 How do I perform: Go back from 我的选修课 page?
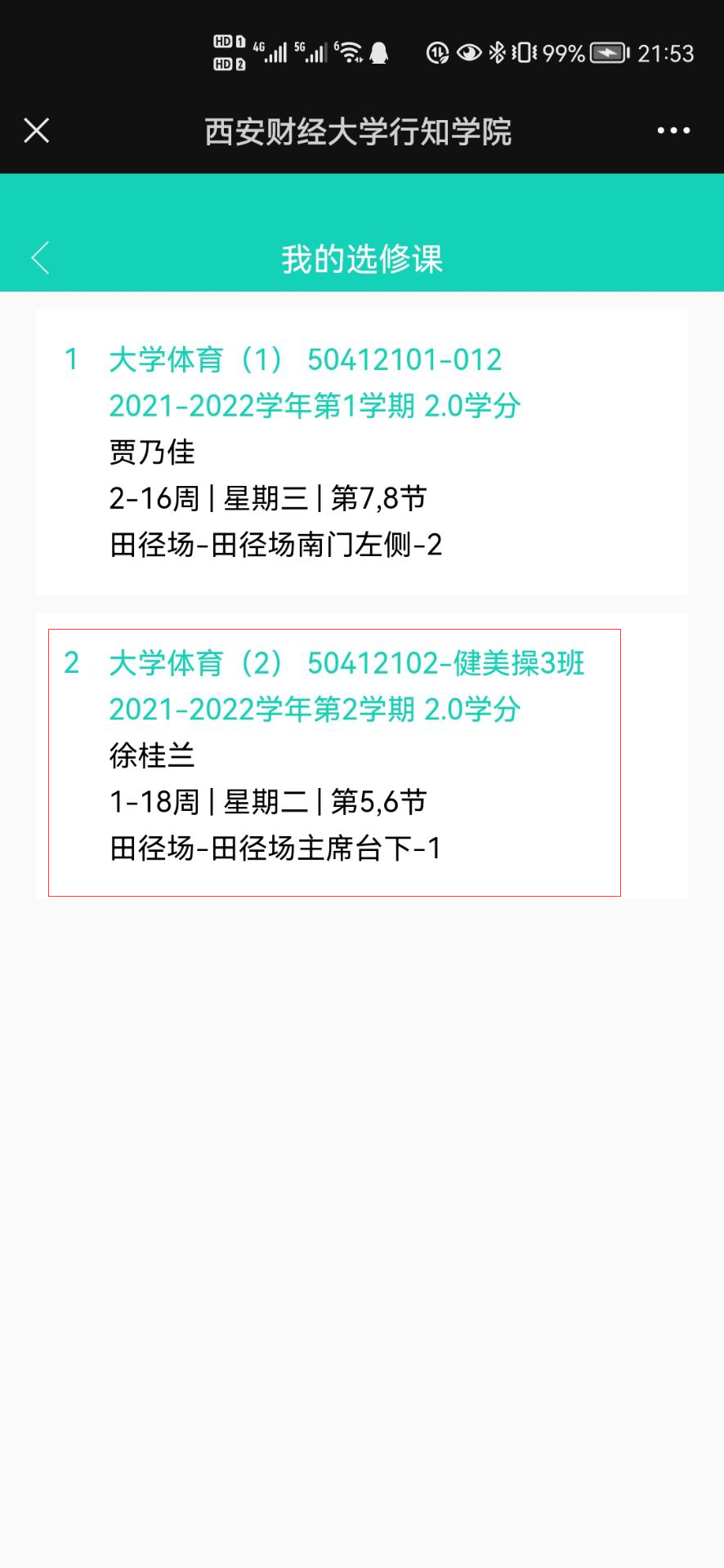[x=41, y=258]
